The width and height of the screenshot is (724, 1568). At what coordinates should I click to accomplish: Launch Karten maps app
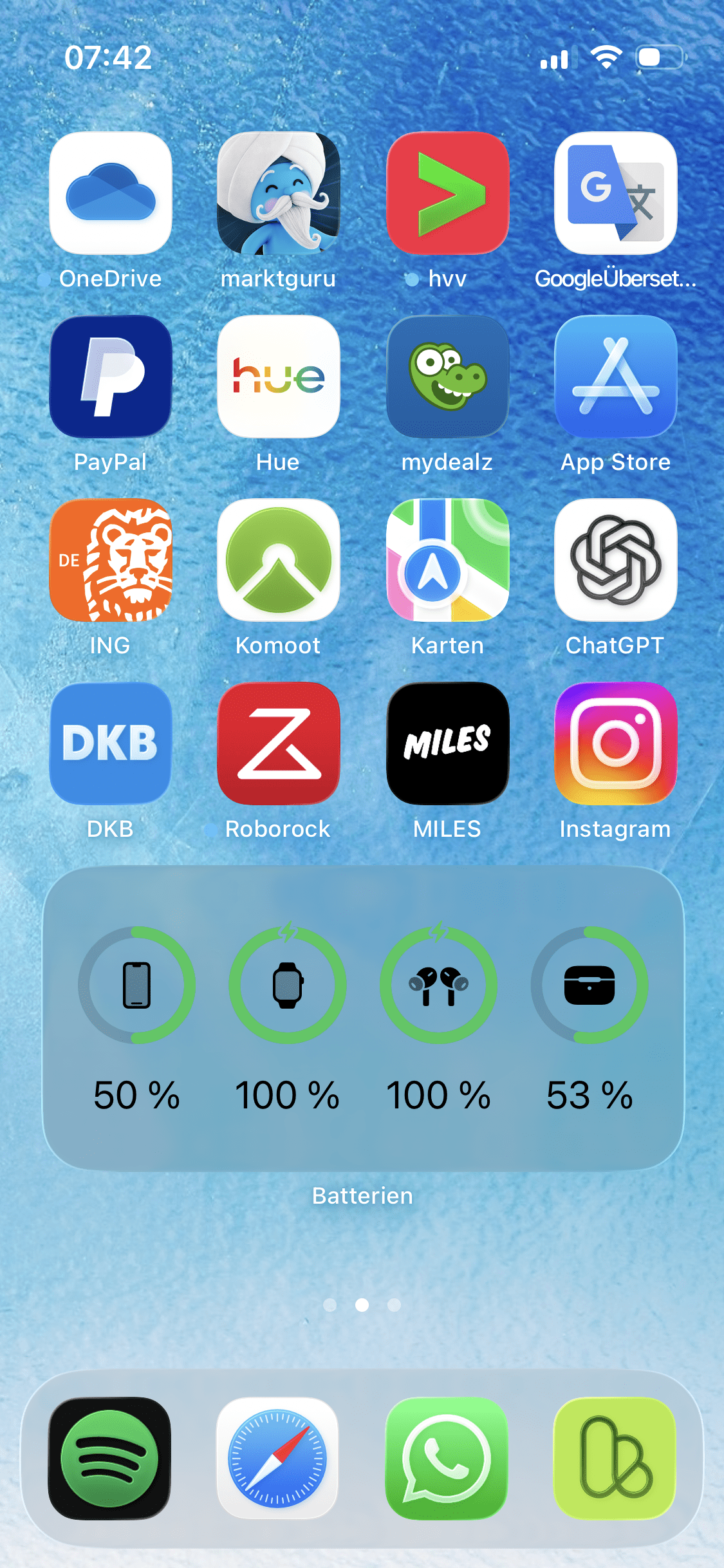(447, 560)
